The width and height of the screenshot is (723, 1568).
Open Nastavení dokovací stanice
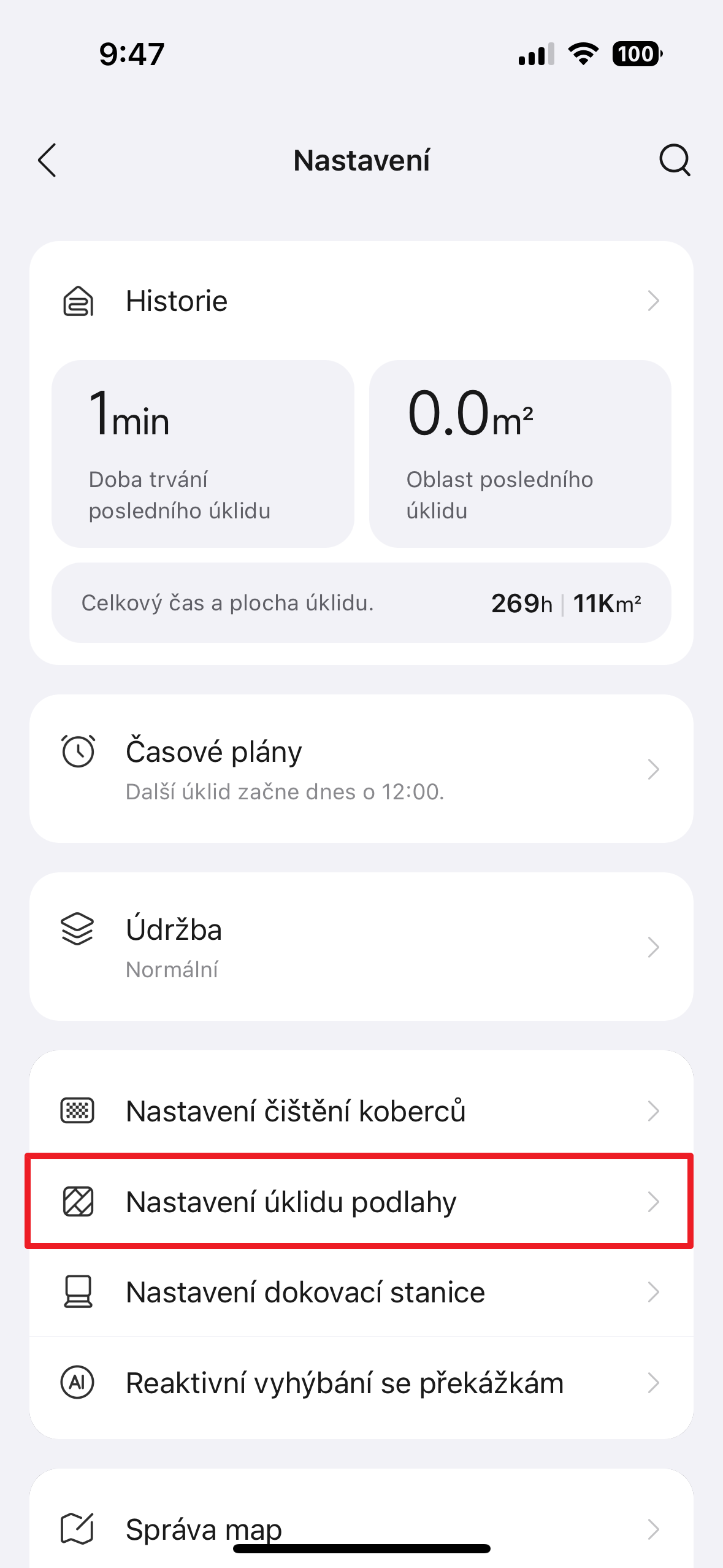tap(361, 1292)
